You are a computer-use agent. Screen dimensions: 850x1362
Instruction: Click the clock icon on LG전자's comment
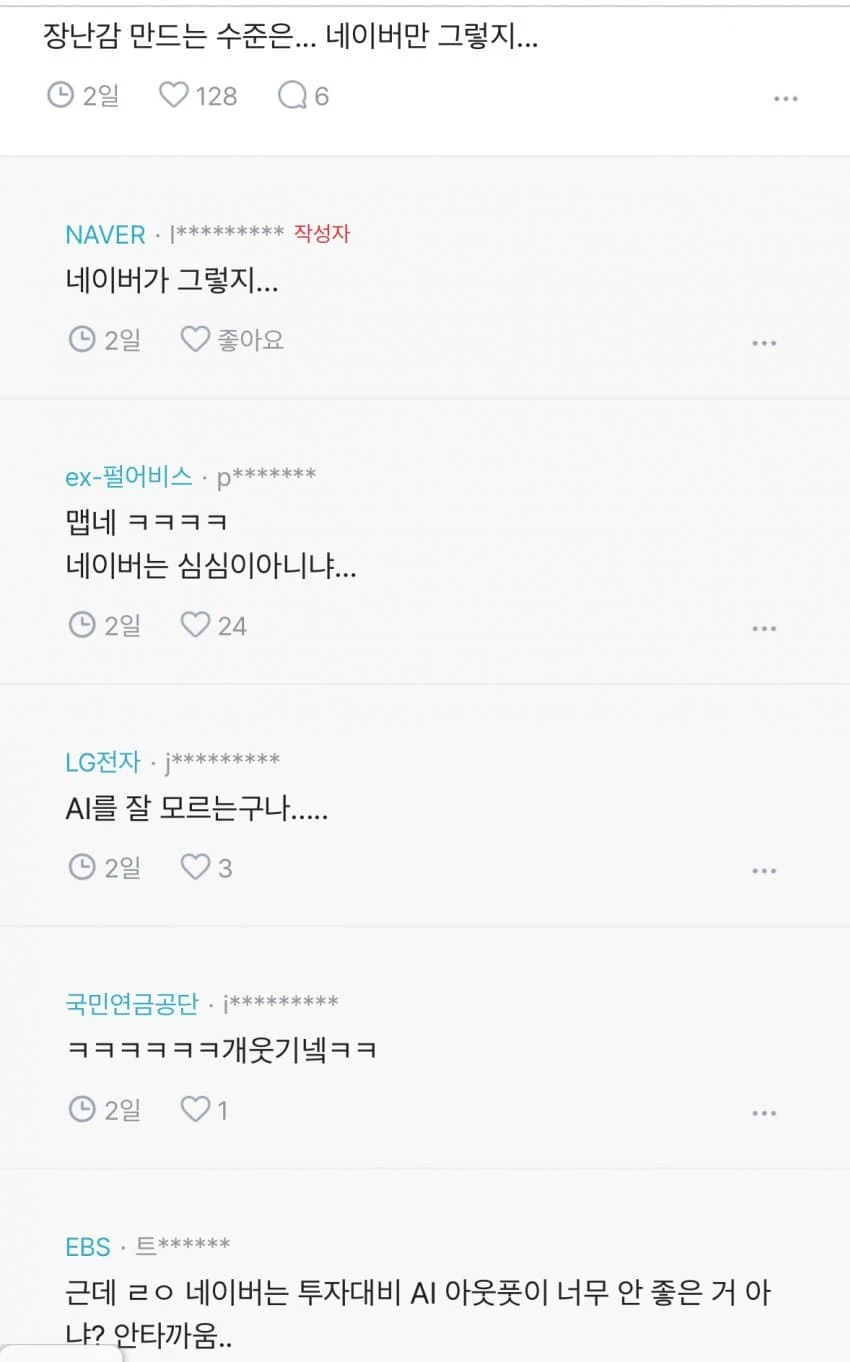82,868
